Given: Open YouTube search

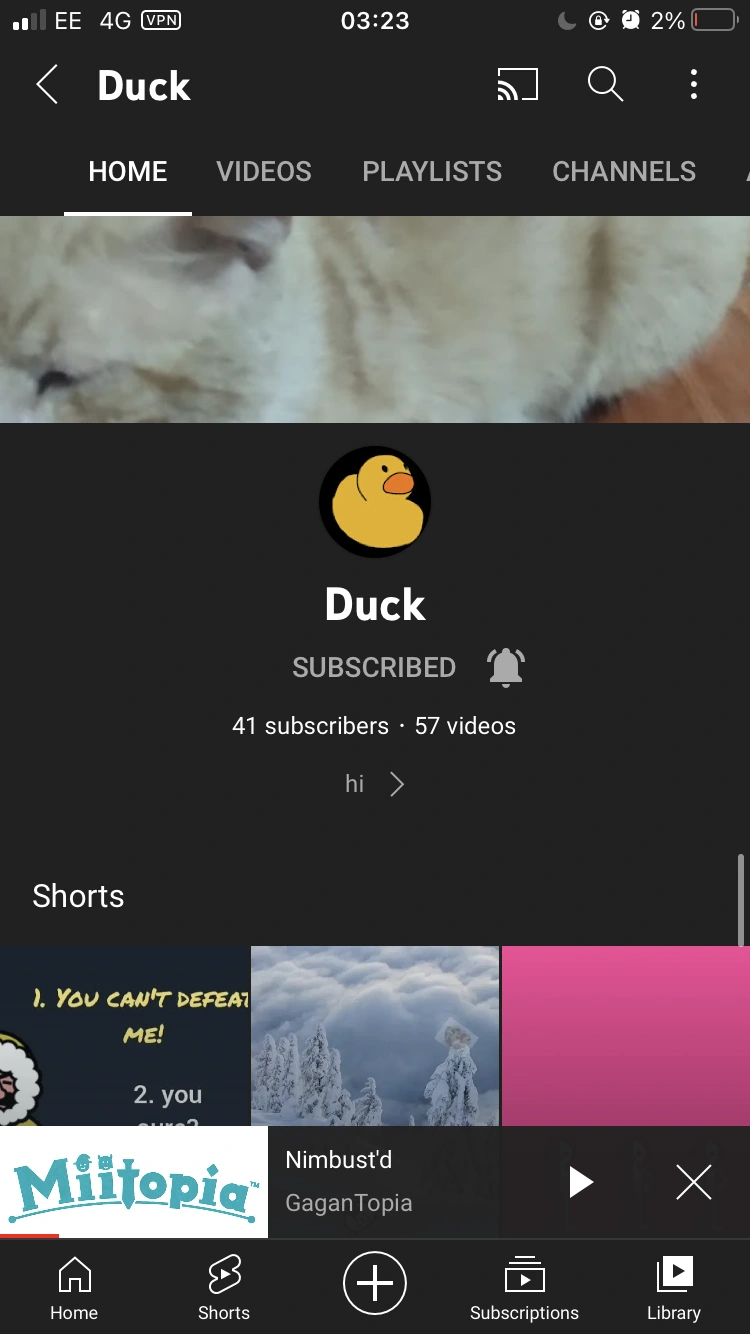Looking at the screenshot, I should [604, 85].
